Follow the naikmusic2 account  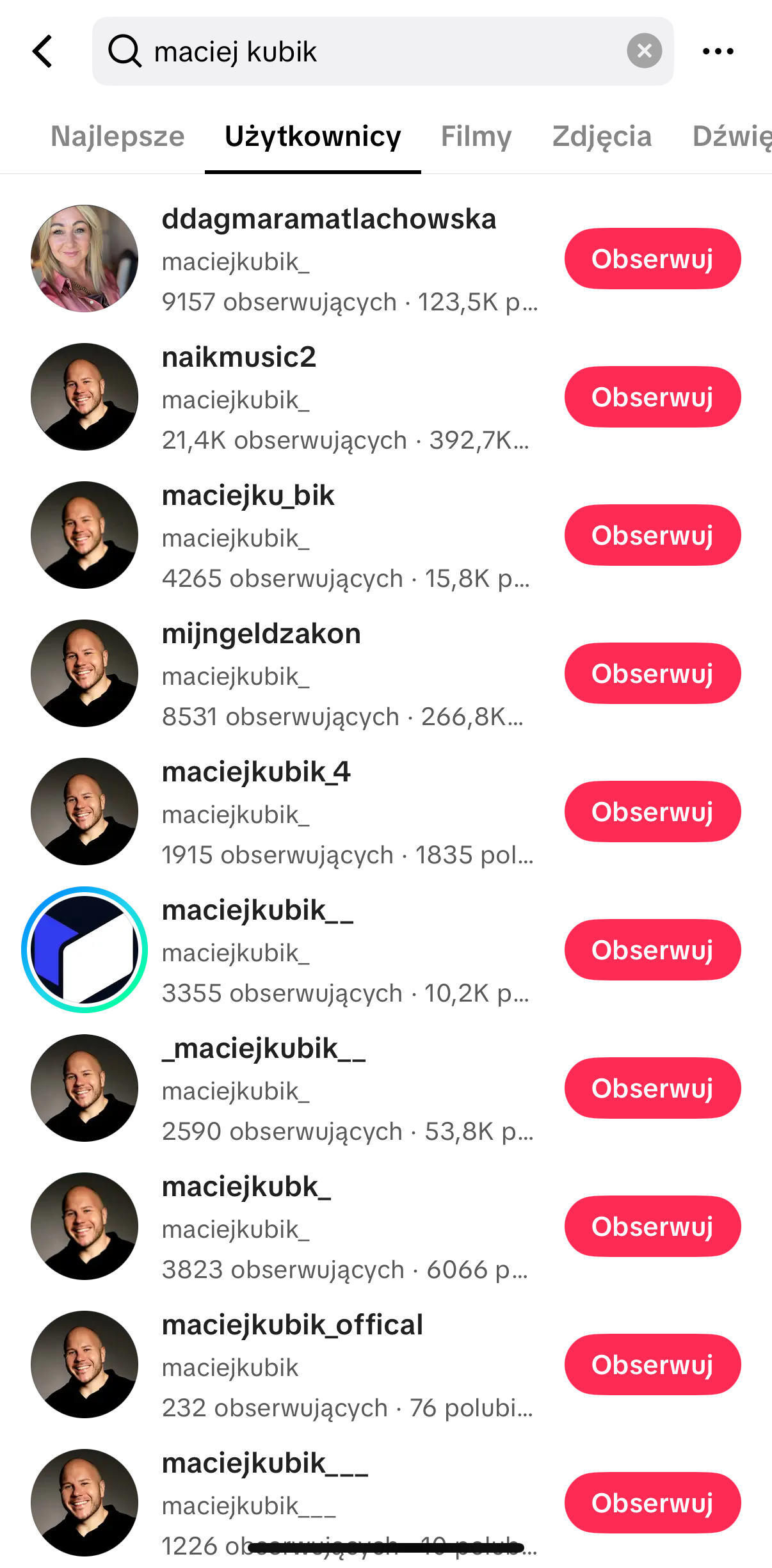point(652,397)
